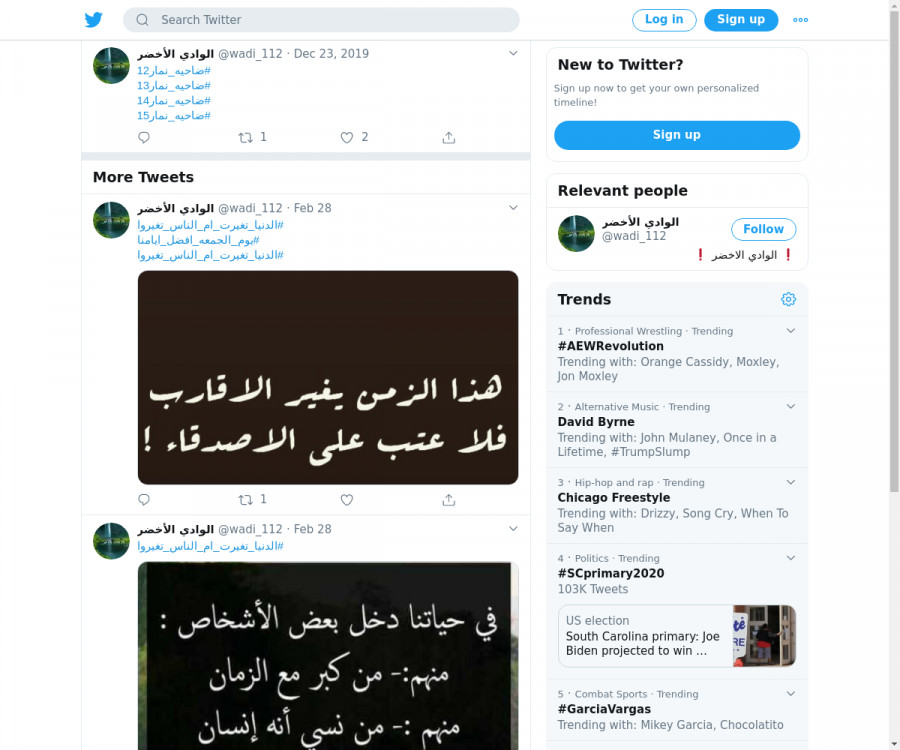Open the #AEWRevolution trend
900x750 pixels.
[610, 346]
